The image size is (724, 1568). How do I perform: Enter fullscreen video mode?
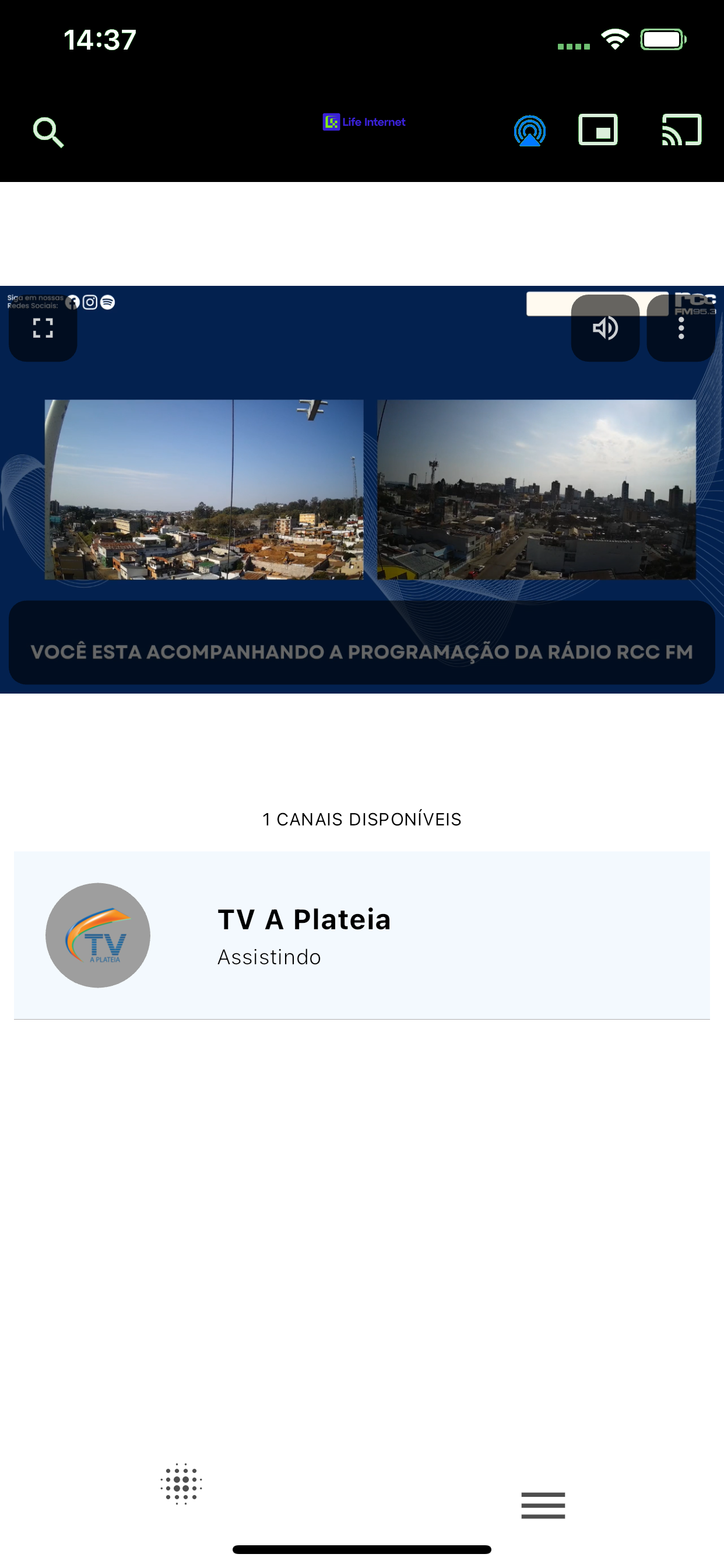(43, 328)
